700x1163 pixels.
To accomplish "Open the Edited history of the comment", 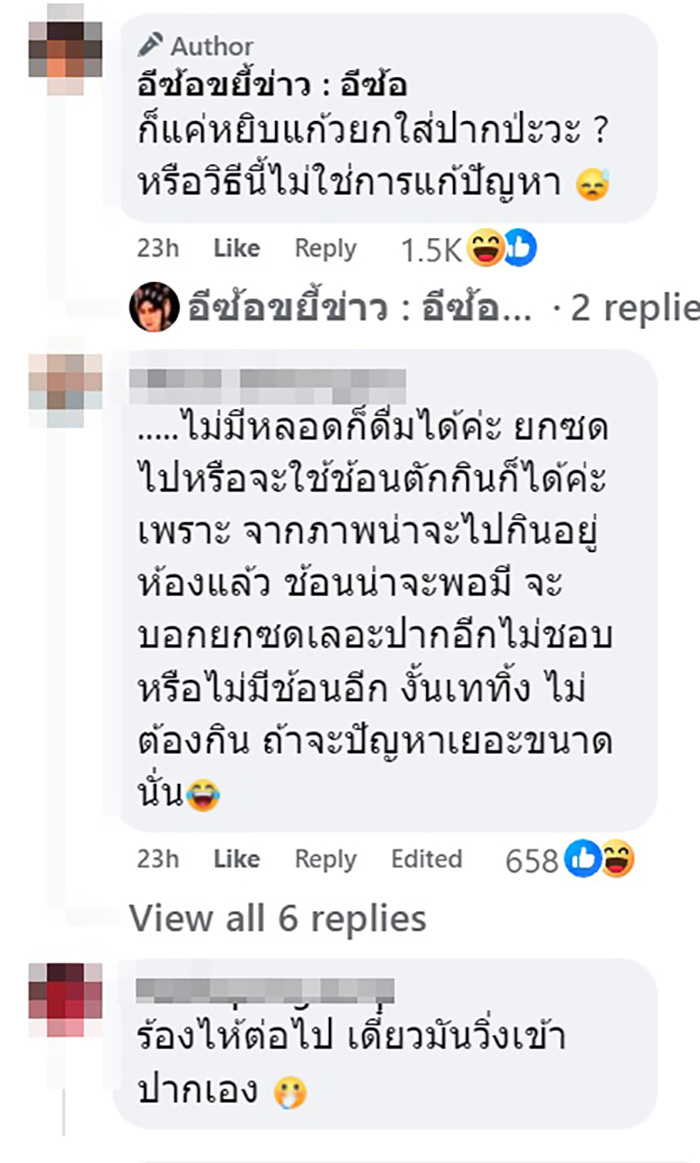I will pos(426,859).
